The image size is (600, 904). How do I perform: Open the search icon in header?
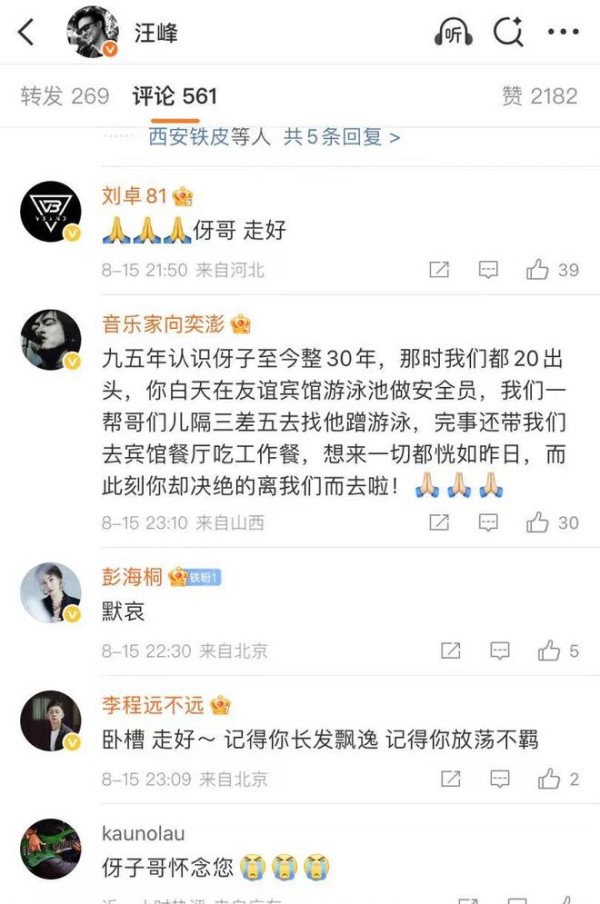[509, 33]
